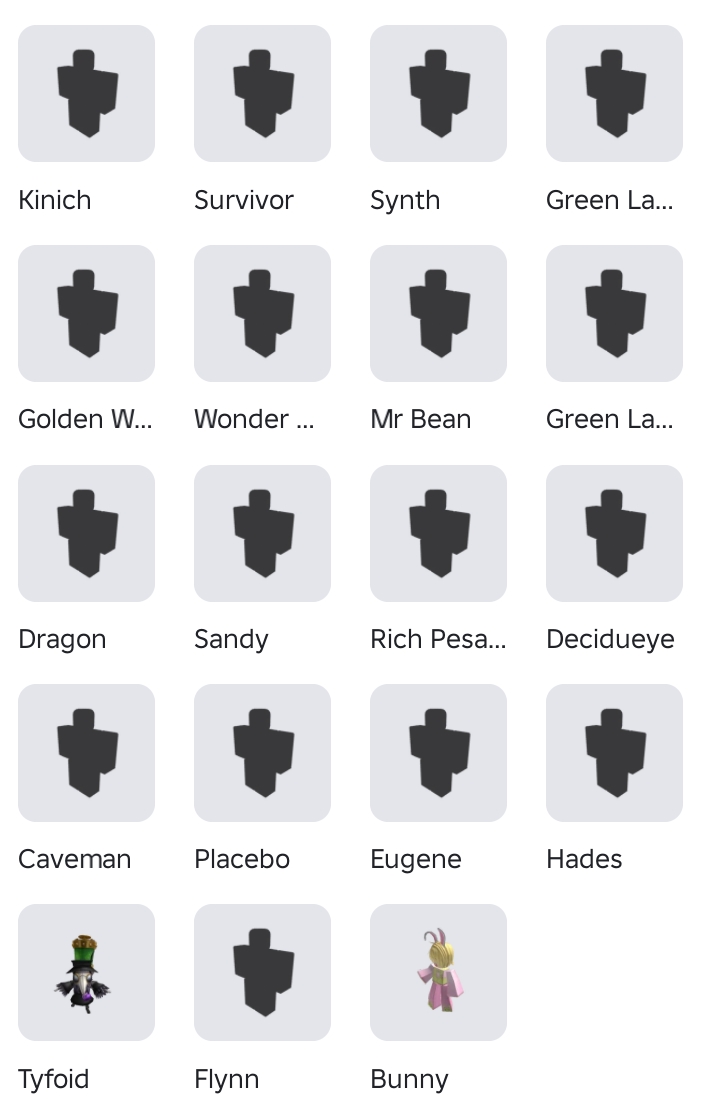Choose the Decidueye outfit
Screen dimensions: 720x1099
pos(614,533)
